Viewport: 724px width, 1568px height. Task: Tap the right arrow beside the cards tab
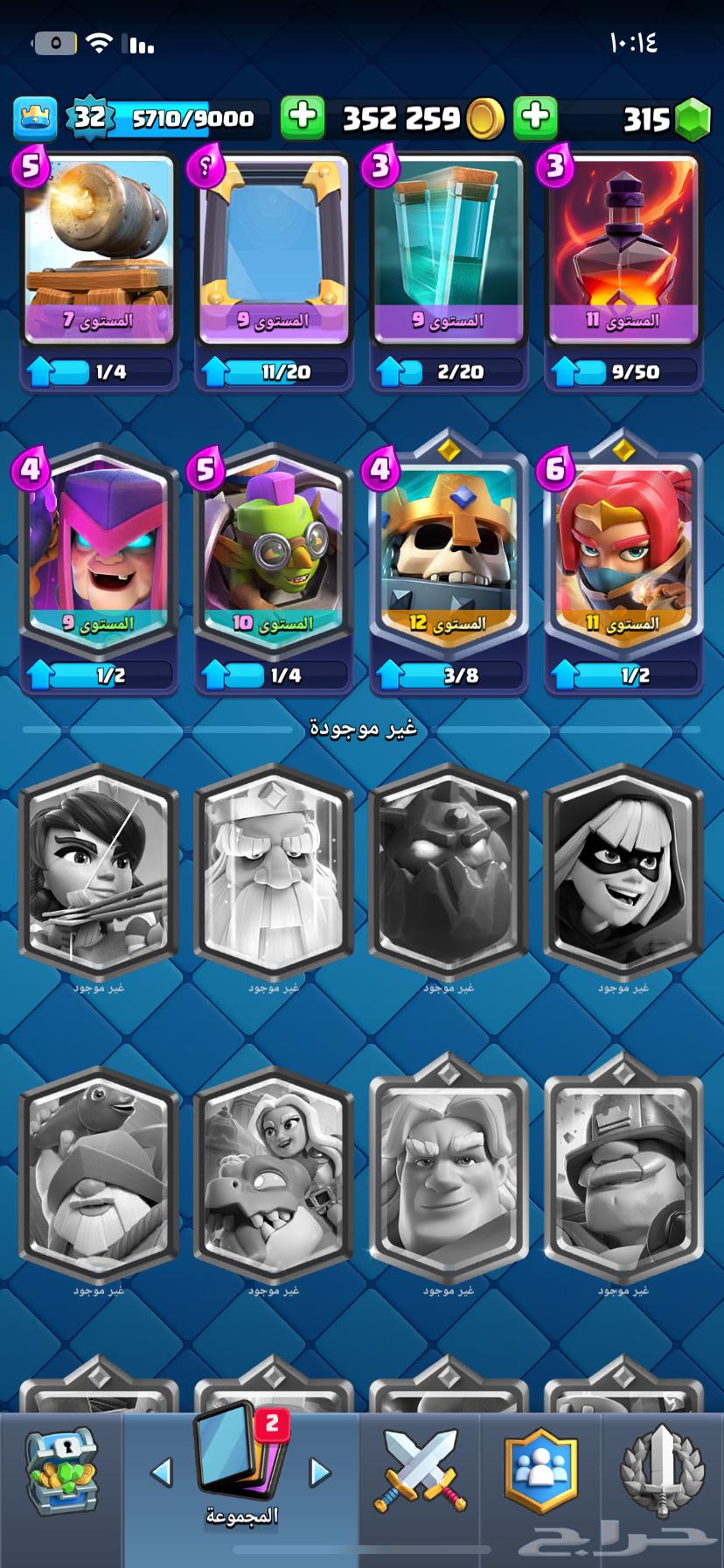tap(320, 1473)
